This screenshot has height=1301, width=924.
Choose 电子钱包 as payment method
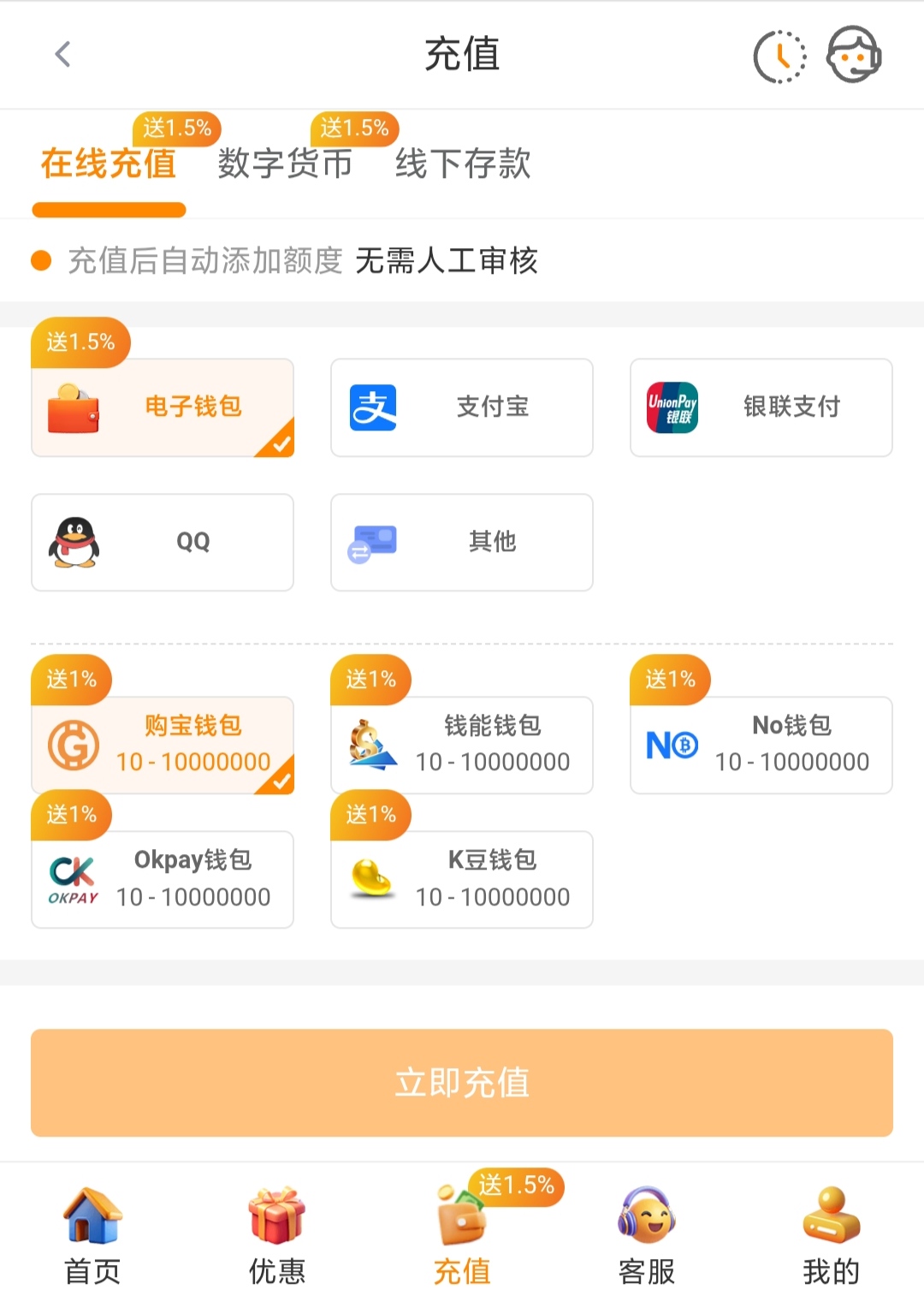163,407
